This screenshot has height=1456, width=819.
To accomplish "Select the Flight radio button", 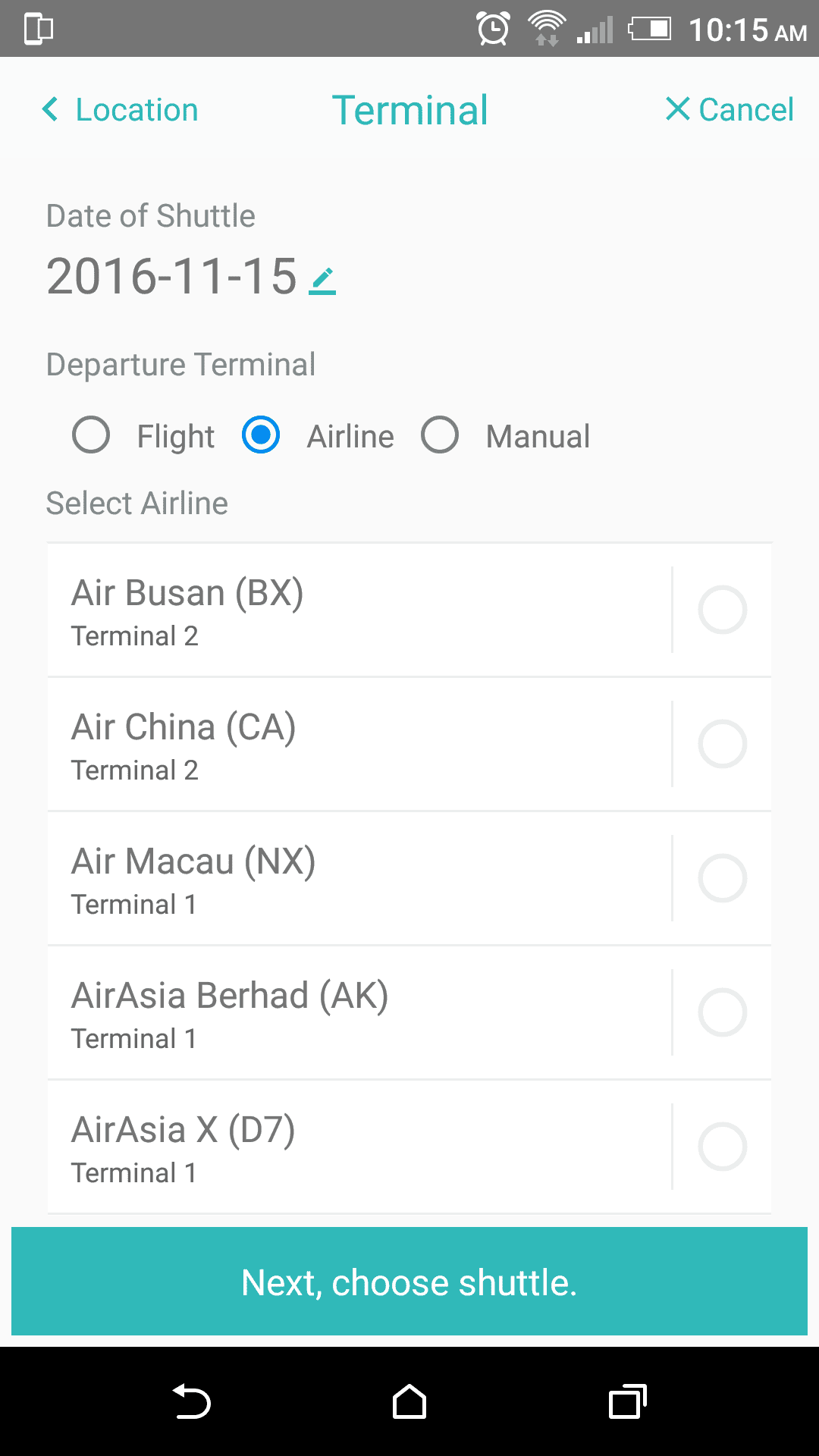I will pos(91,435).
